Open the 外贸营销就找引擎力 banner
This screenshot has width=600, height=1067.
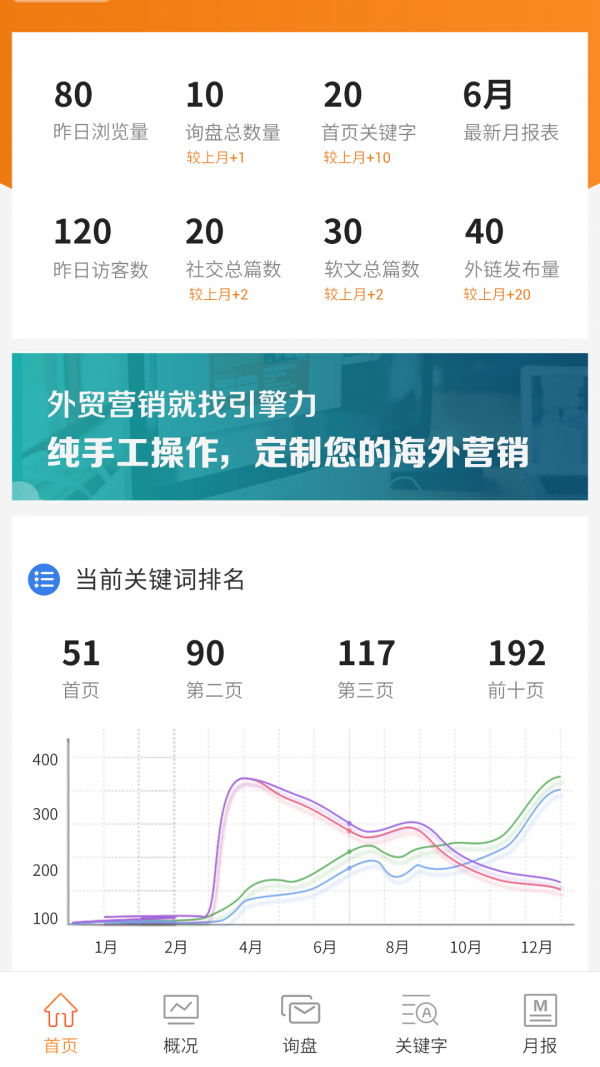pyautogui.click(x=300, y=427)
